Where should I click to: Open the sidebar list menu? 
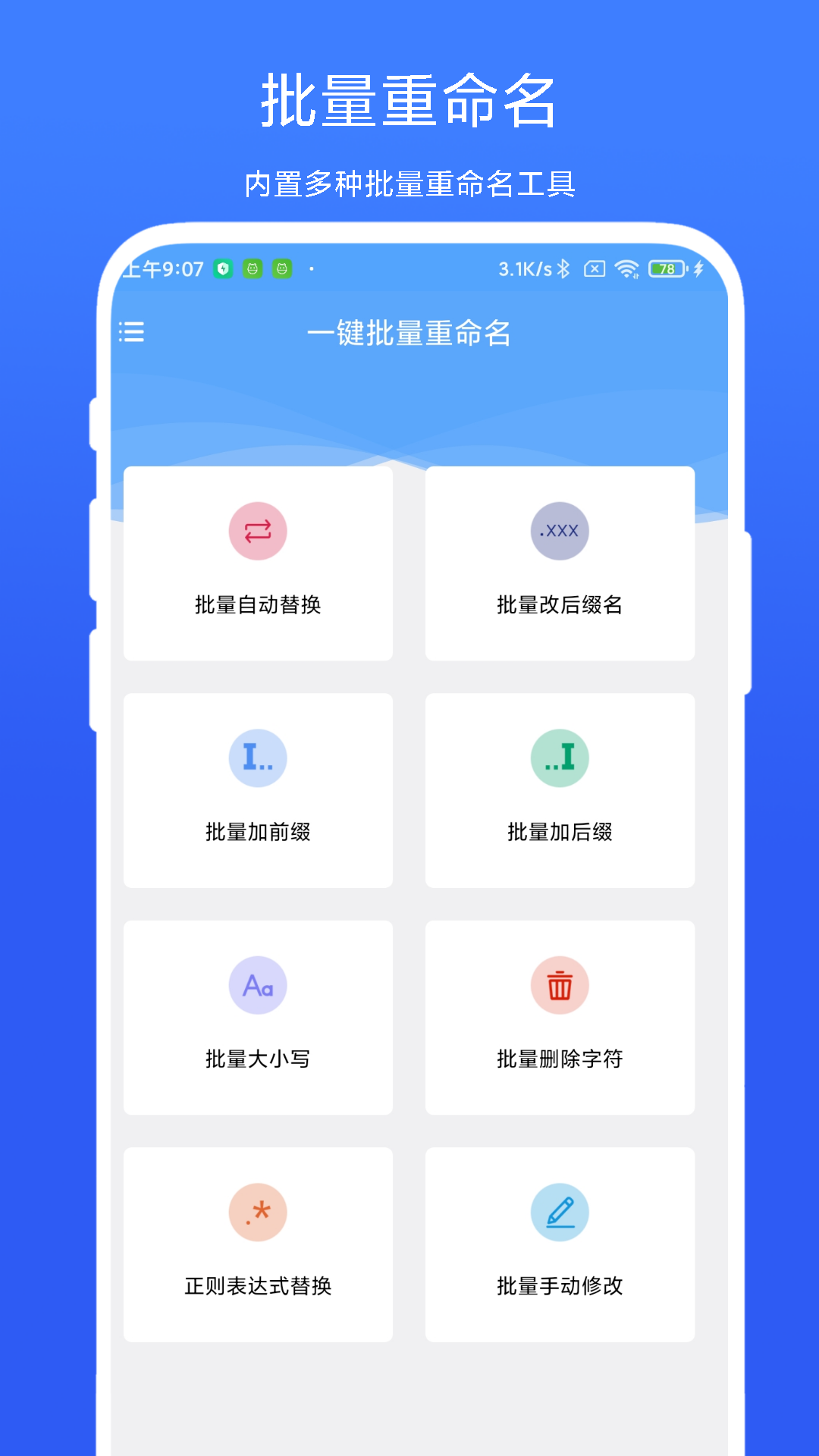point(130,332)
